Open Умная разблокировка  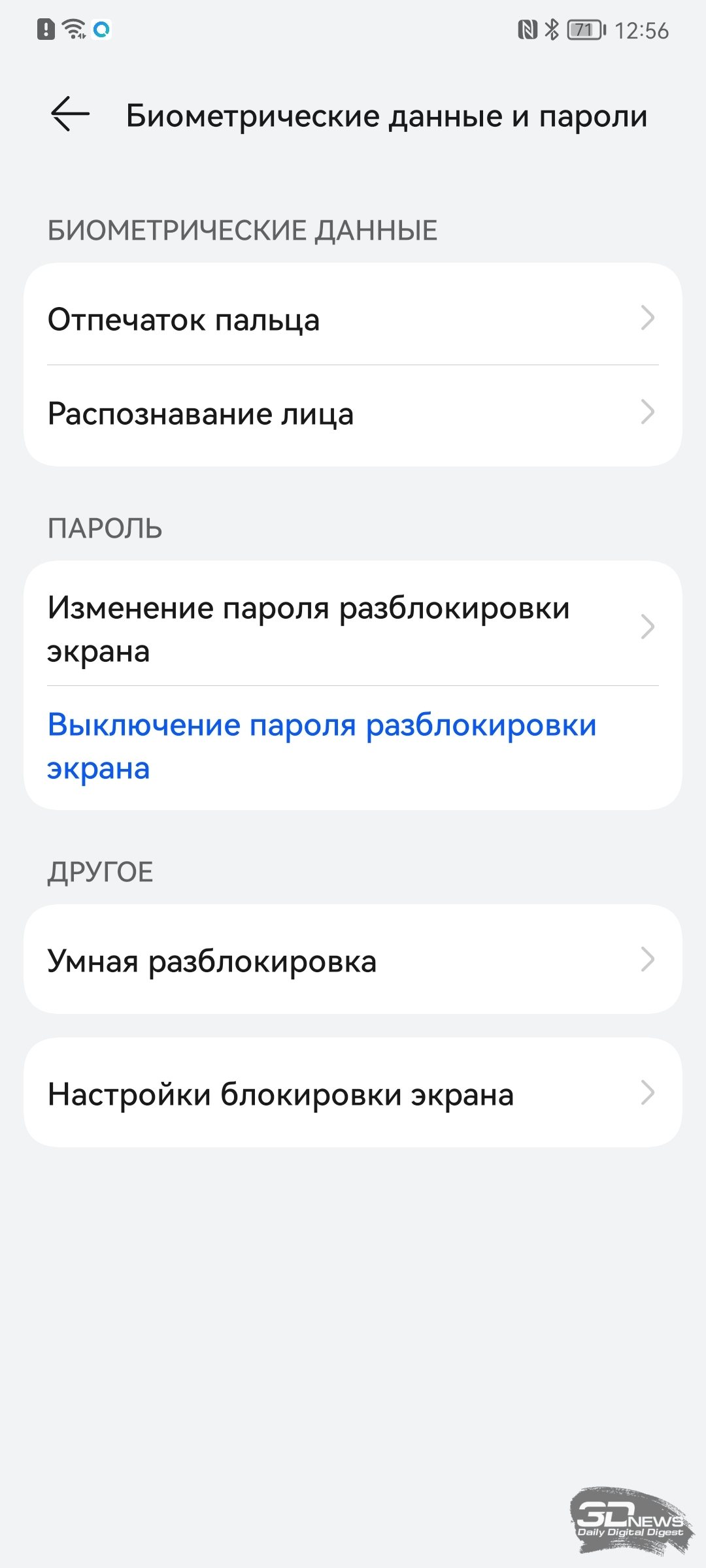point(353,959)
